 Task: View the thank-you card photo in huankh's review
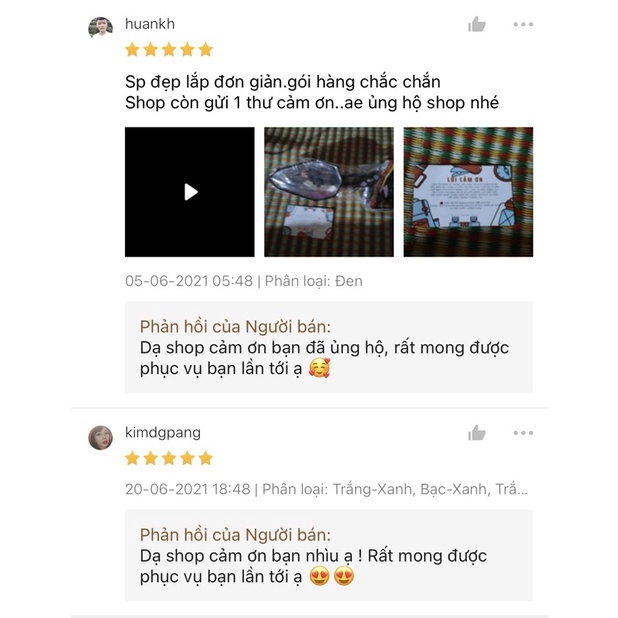[468, 192]
